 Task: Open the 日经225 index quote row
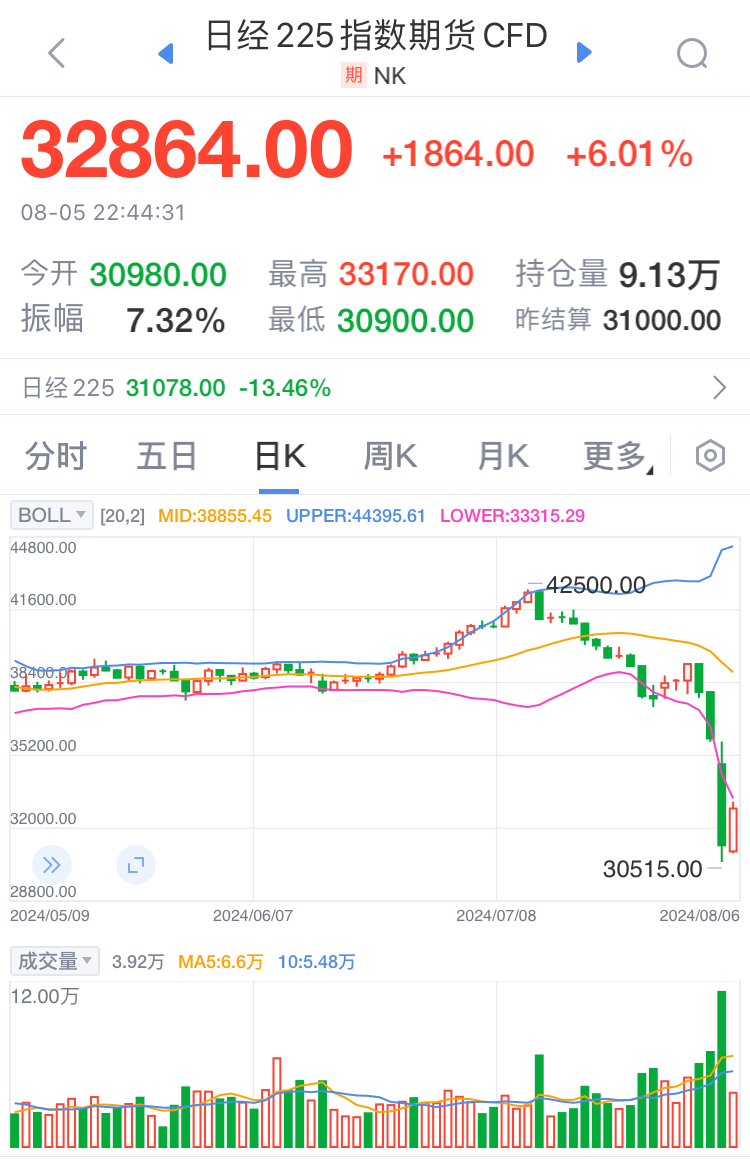[x=375, y=388]
